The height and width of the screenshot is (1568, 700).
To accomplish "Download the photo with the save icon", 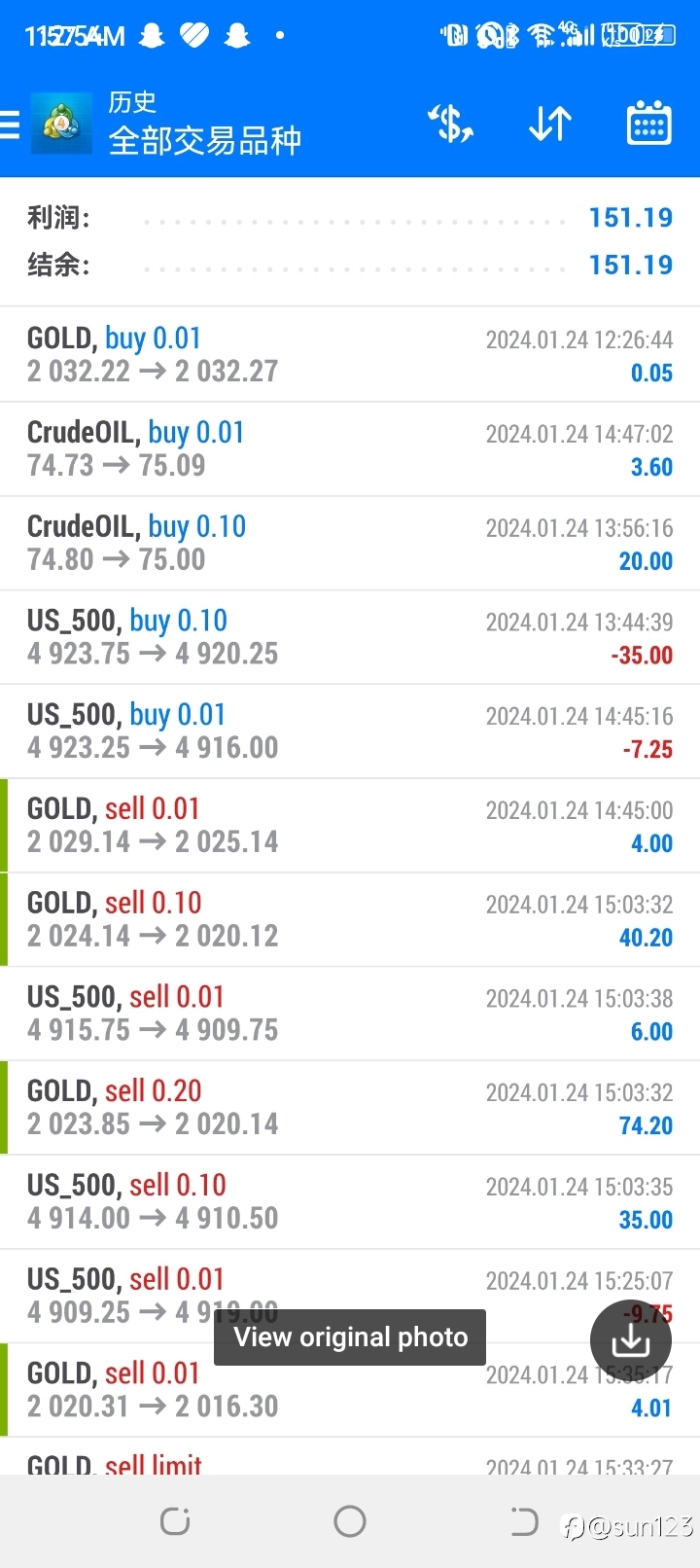I will (630, 1341).
